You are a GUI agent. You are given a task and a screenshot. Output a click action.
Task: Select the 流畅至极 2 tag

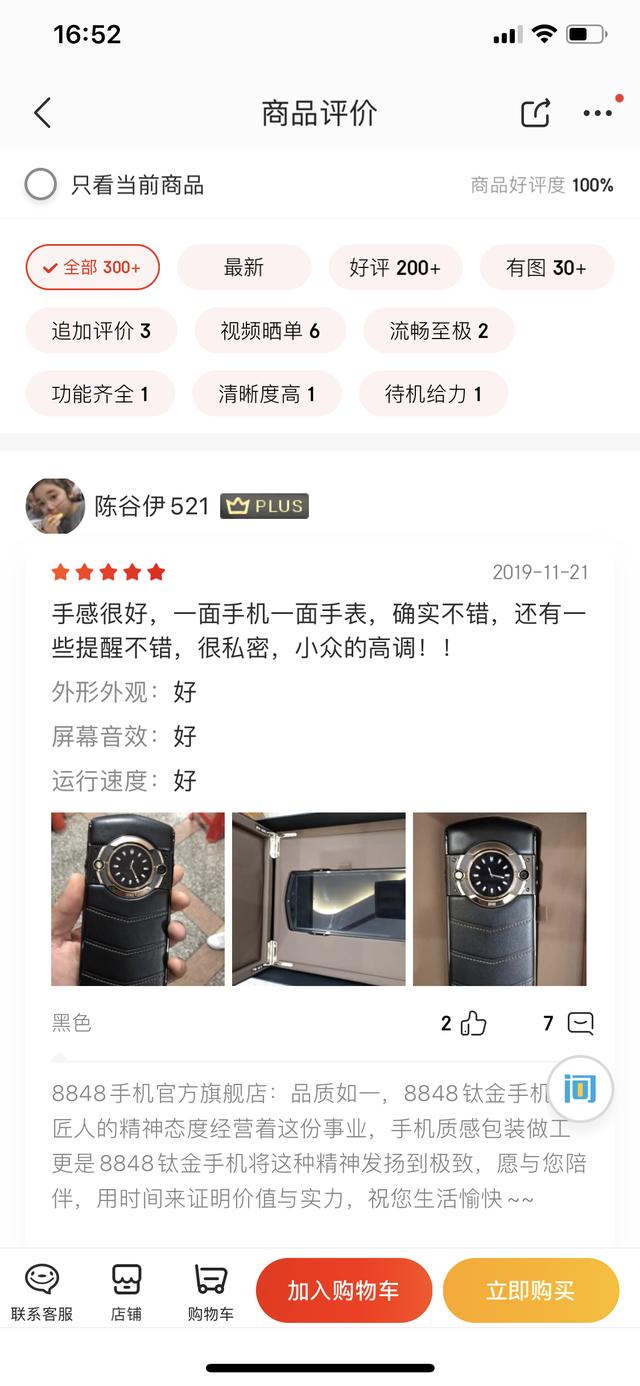coord(439,331)
